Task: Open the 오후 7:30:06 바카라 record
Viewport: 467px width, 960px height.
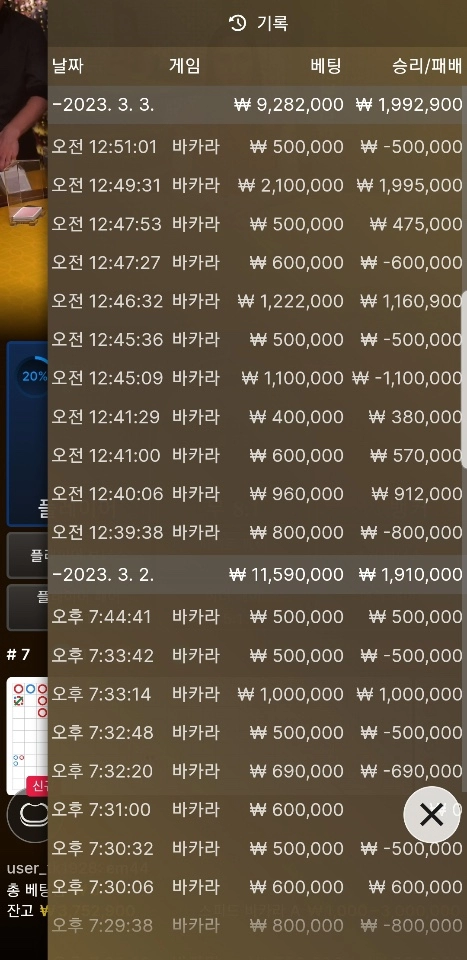Action: pos(257,887)
